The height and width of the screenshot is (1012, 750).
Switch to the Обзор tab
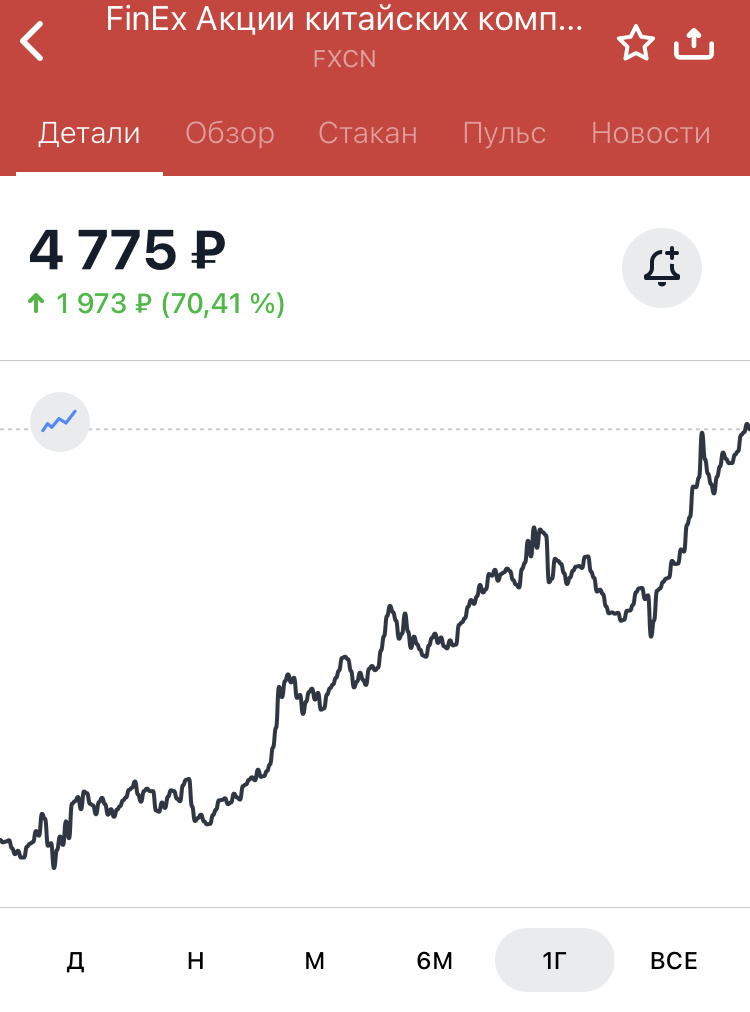point(230,132)
